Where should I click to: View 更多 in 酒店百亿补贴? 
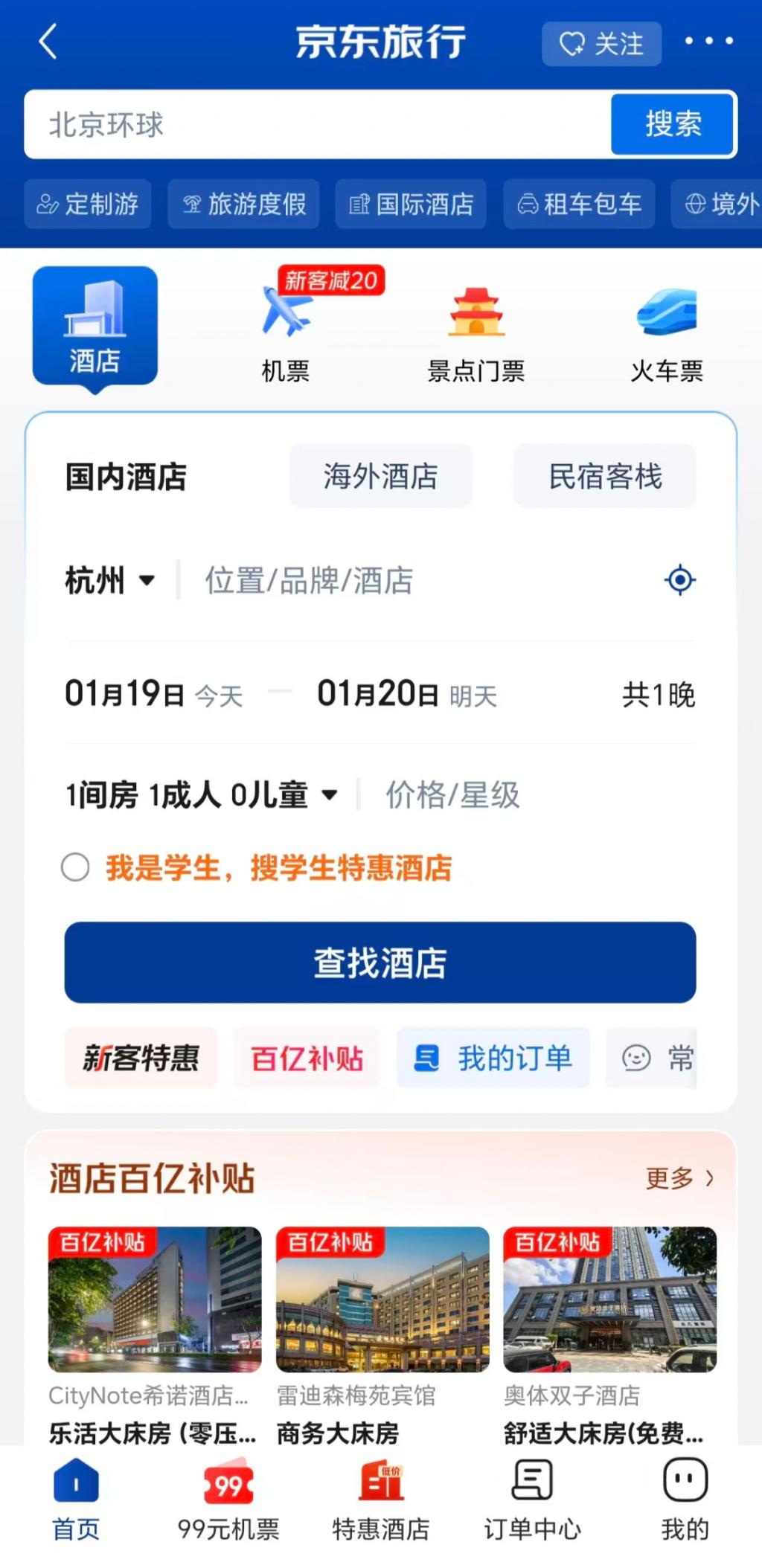[x=679, y=1178]
